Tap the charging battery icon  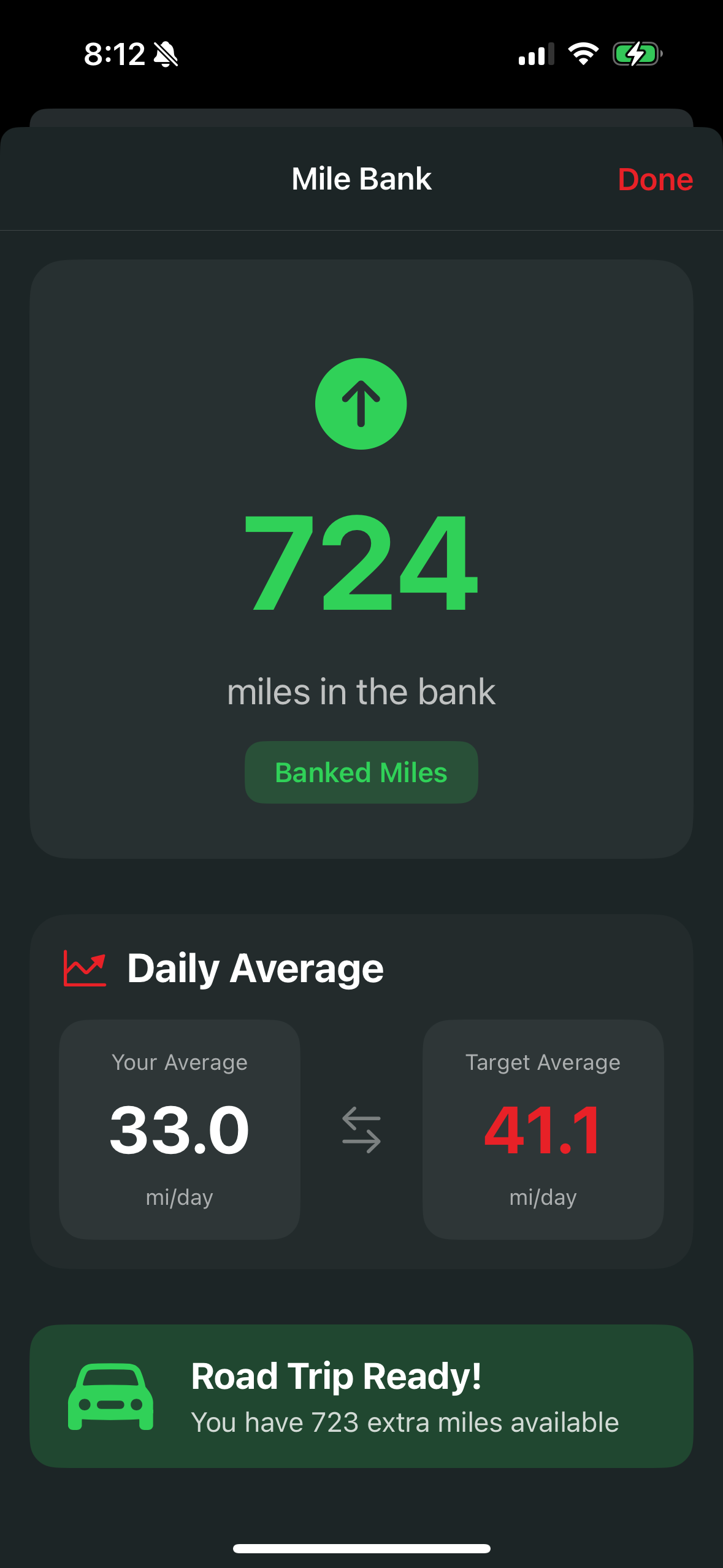pyautogui.click(x=635, y=54)
